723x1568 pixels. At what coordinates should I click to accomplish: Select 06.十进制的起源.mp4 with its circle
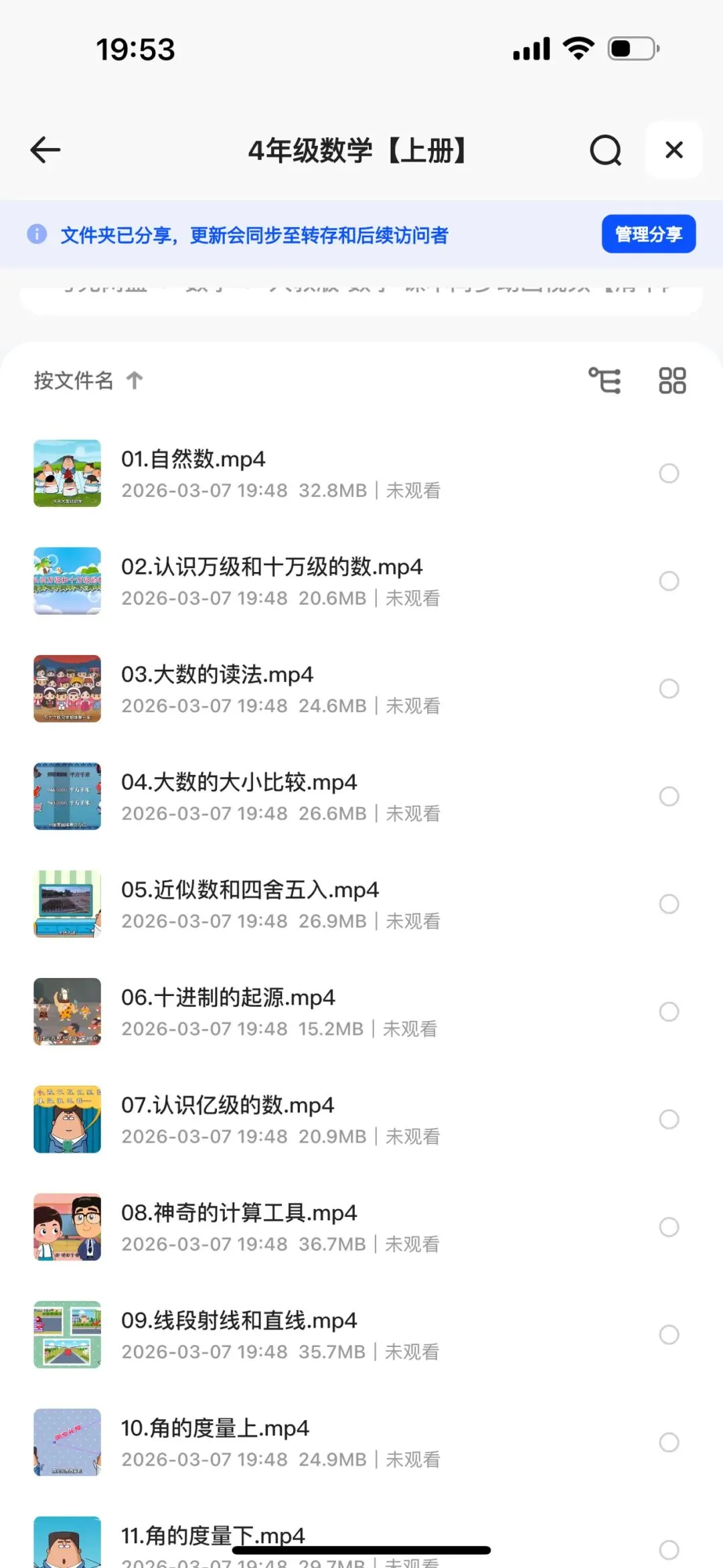(x=669, y=1011)
